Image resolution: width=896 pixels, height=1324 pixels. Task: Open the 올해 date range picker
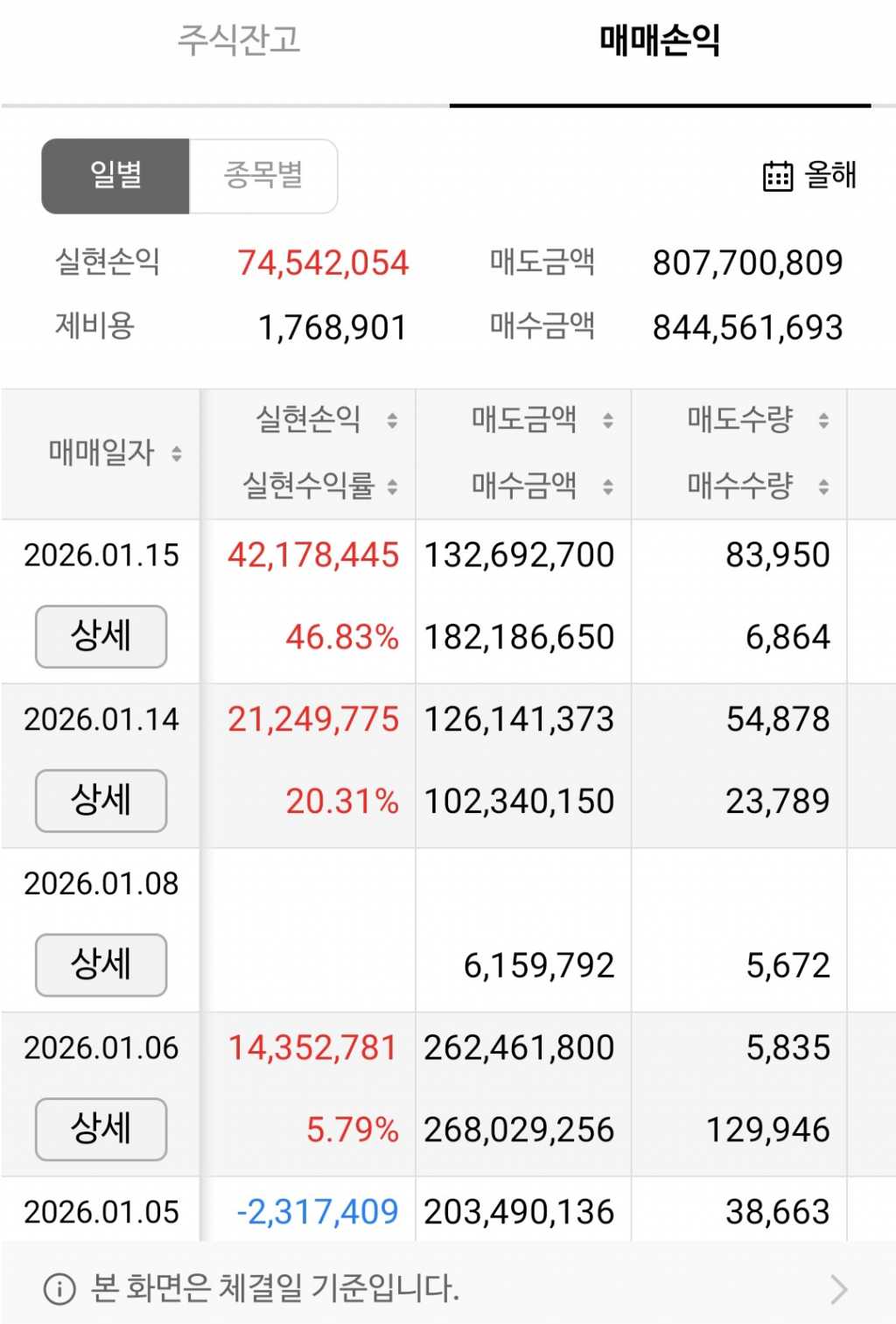click(809, 176)
